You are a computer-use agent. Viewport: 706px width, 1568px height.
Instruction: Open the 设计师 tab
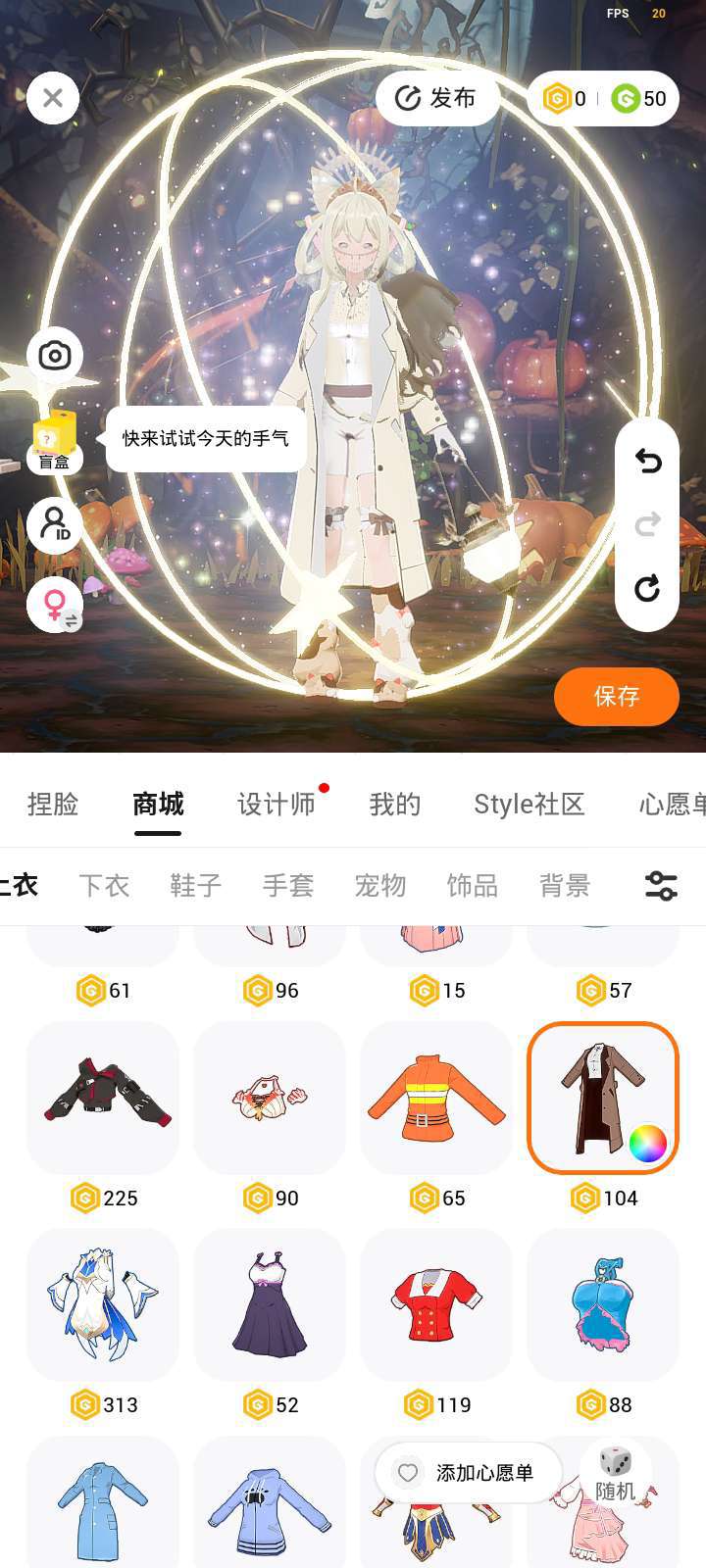click(x=277, y=805)
